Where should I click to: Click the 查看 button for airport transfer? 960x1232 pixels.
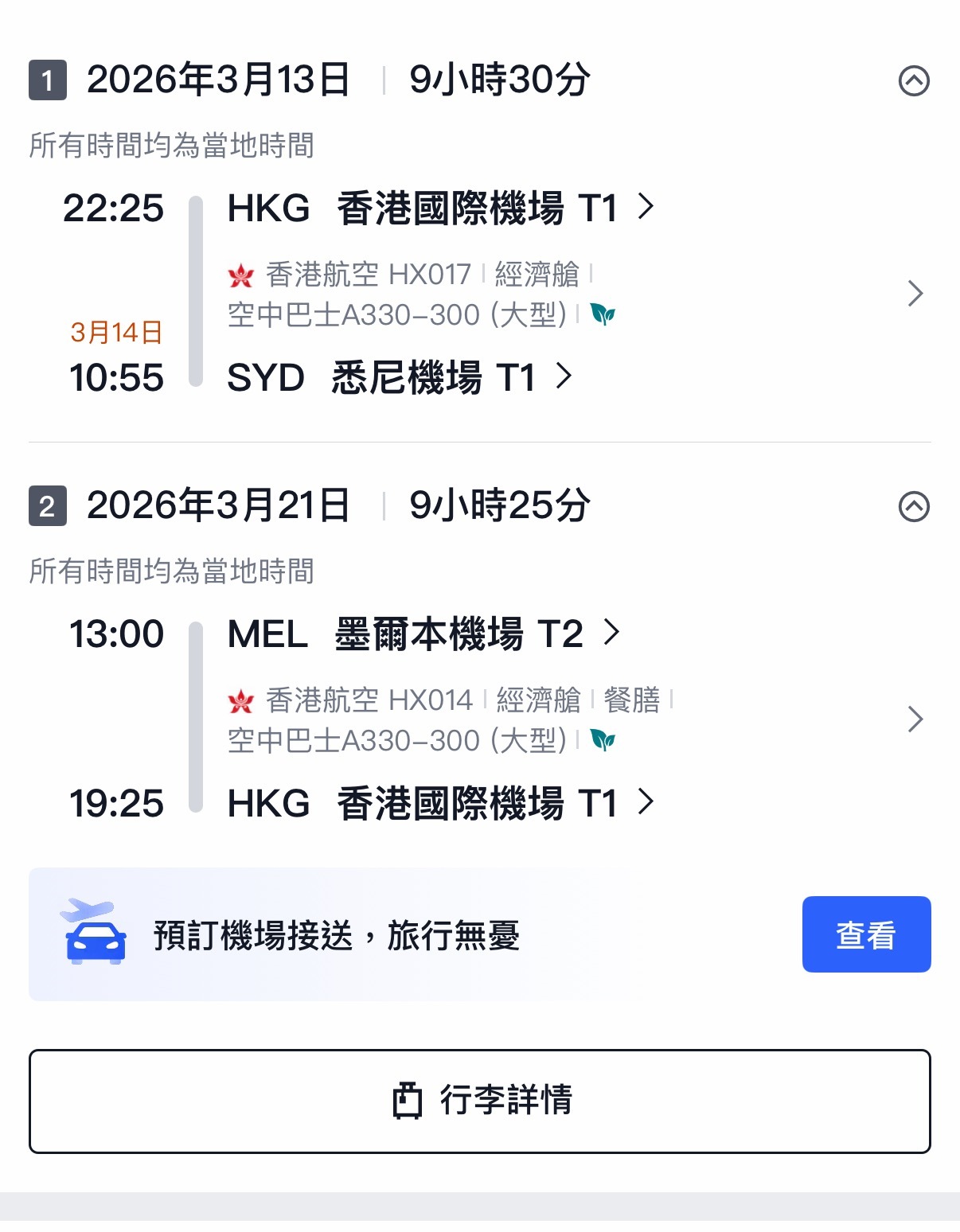pyautogui.click(x=866, y=934)
